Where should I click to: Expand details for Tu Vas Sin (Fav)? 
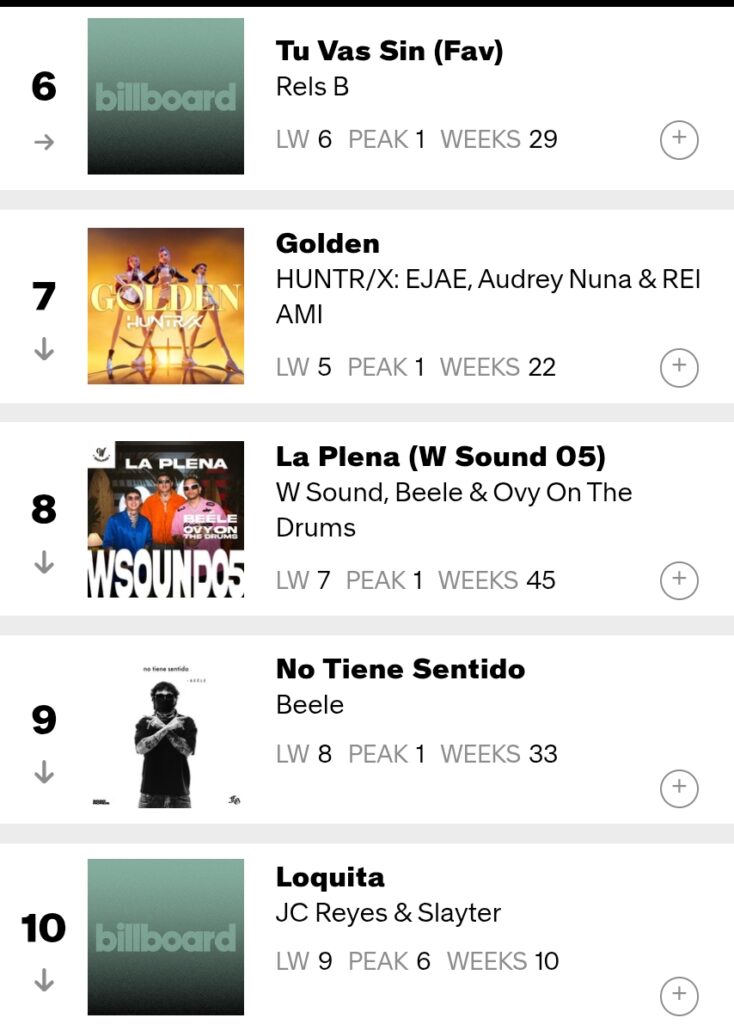click(x=679, y=140)
